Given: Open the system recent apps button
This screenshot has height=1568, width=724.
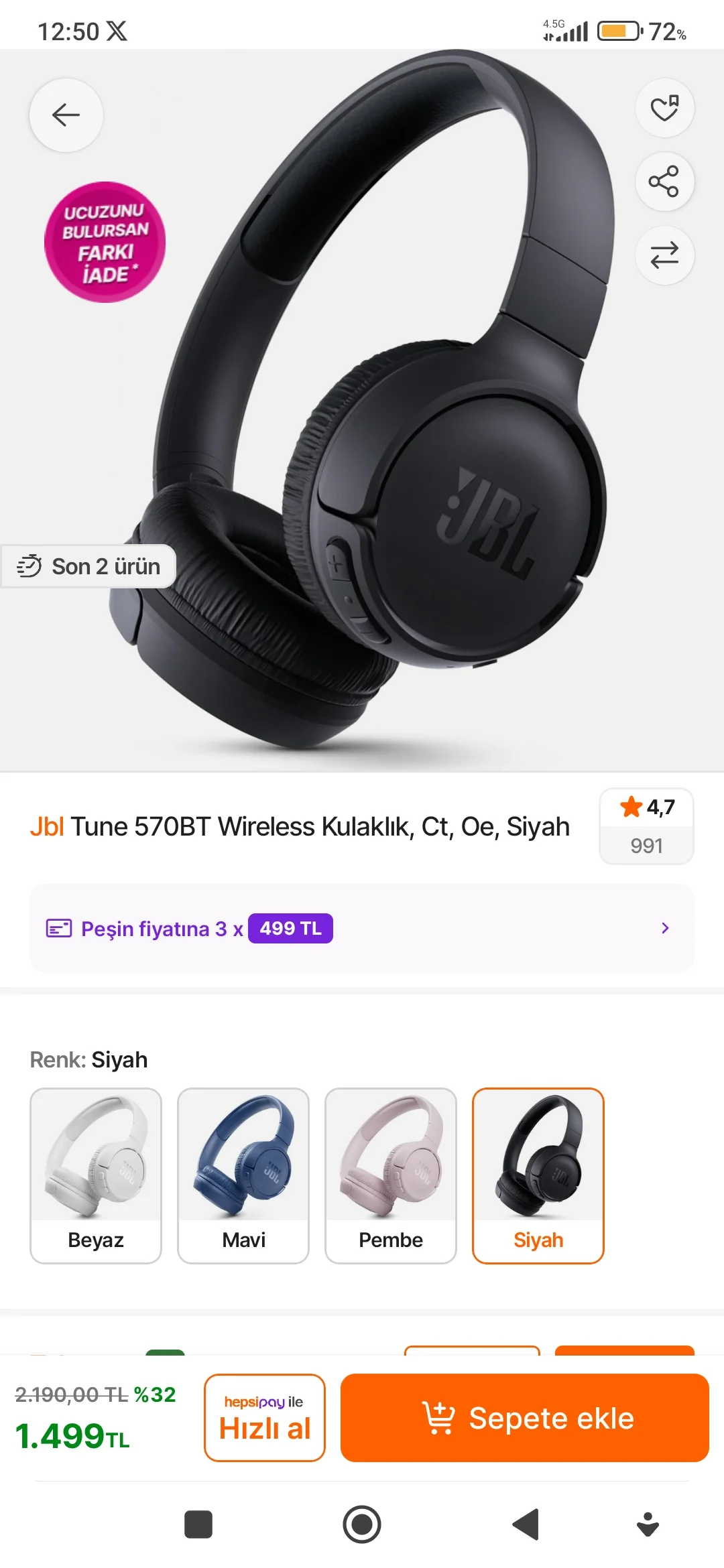Looking at the screenshot, I should [198, 1524].
